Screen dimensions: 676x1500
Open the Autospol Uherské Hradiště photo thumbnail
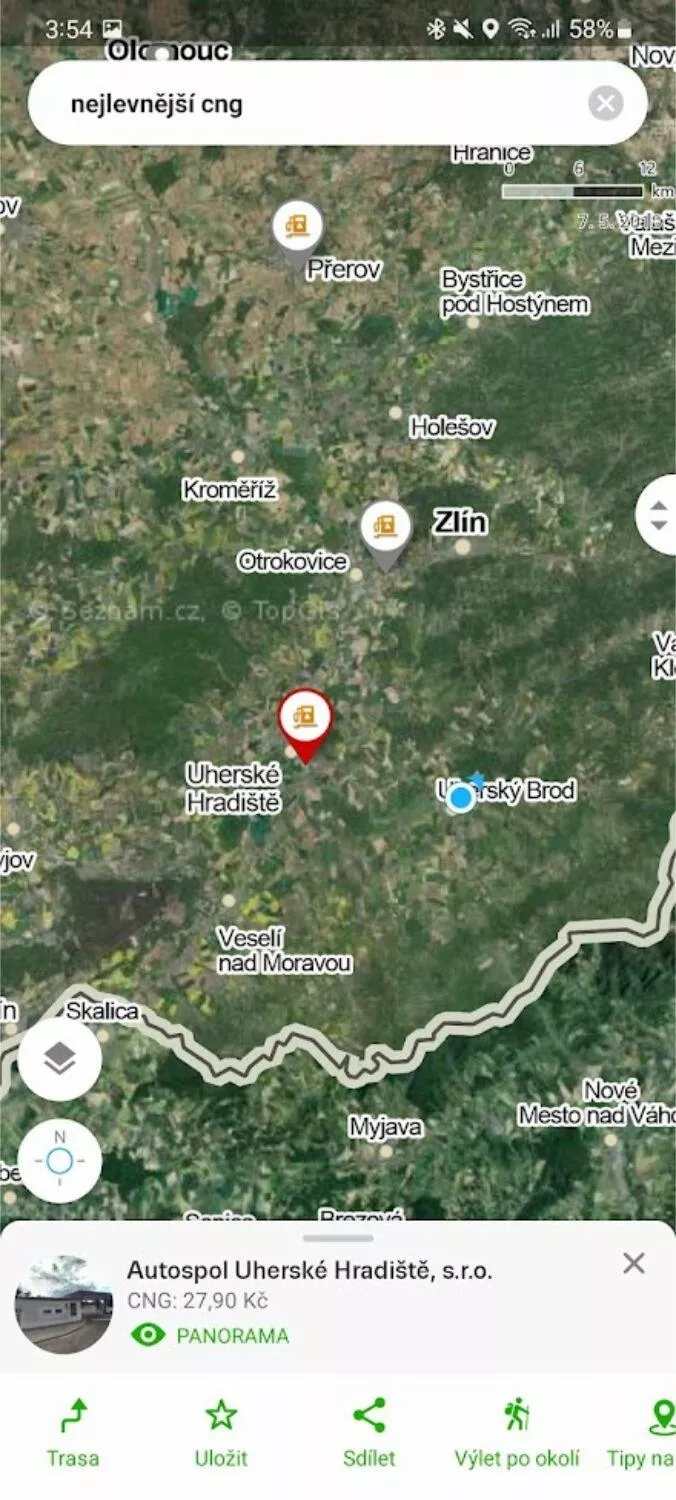(63, 1304)
